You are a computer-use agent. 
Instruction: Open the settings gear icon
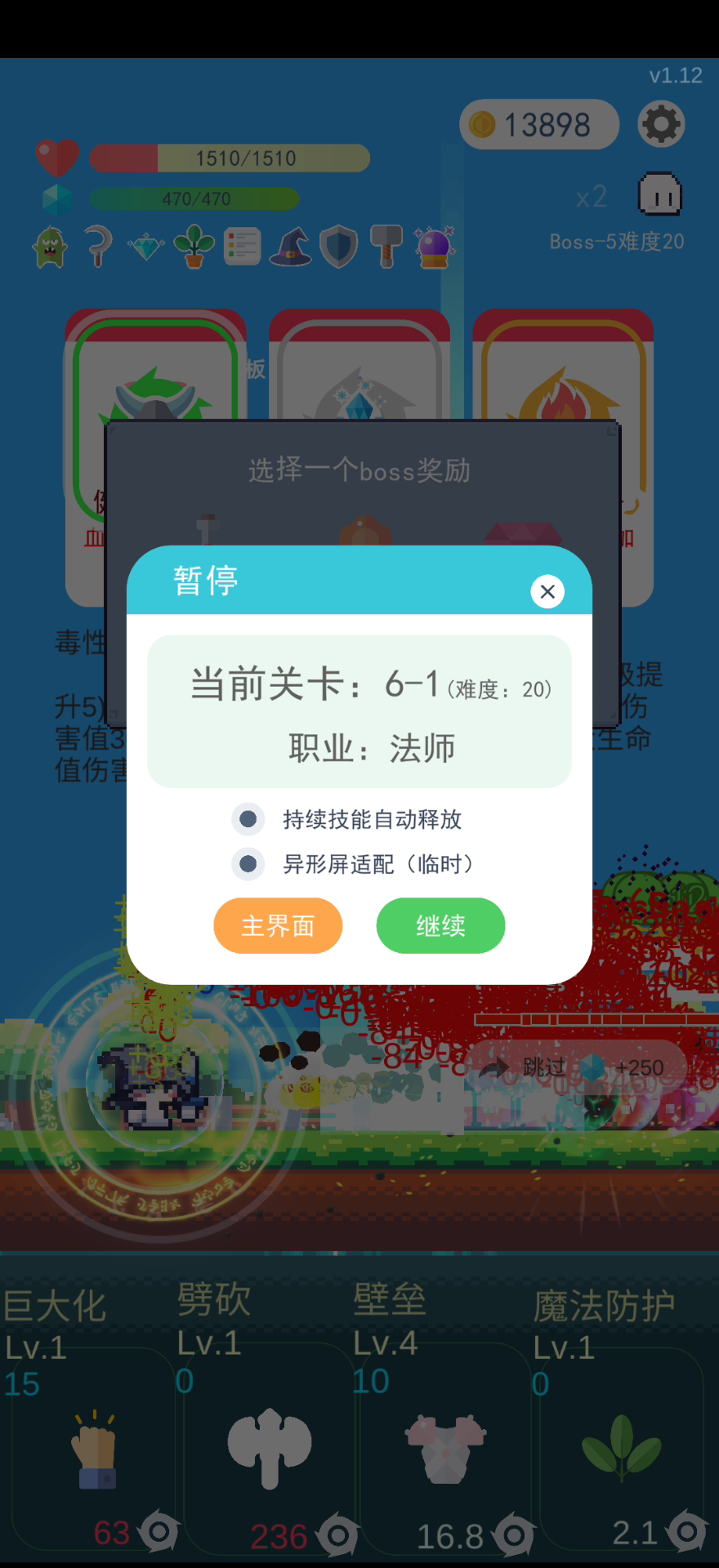660,124
